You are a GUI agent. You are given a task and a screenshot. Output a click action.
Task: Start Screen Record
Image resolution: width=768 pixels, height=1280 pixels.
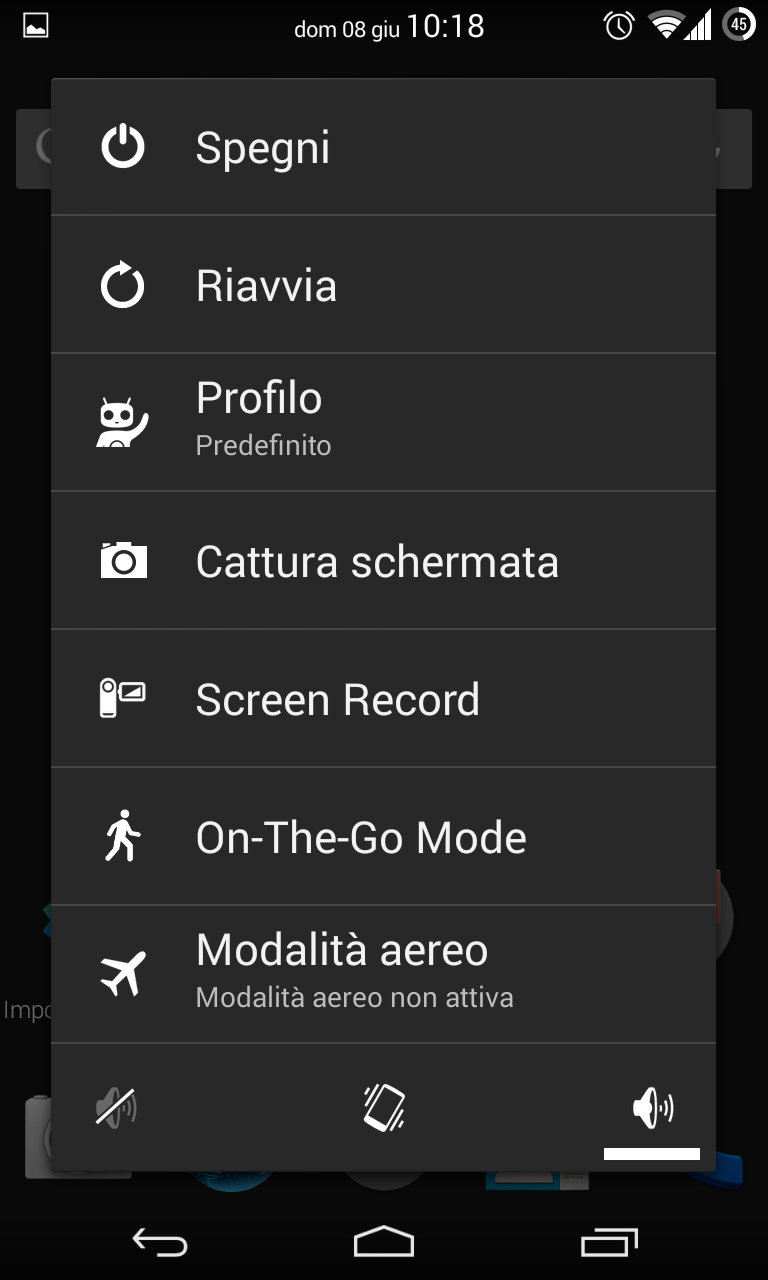click(x=383, y=699)
